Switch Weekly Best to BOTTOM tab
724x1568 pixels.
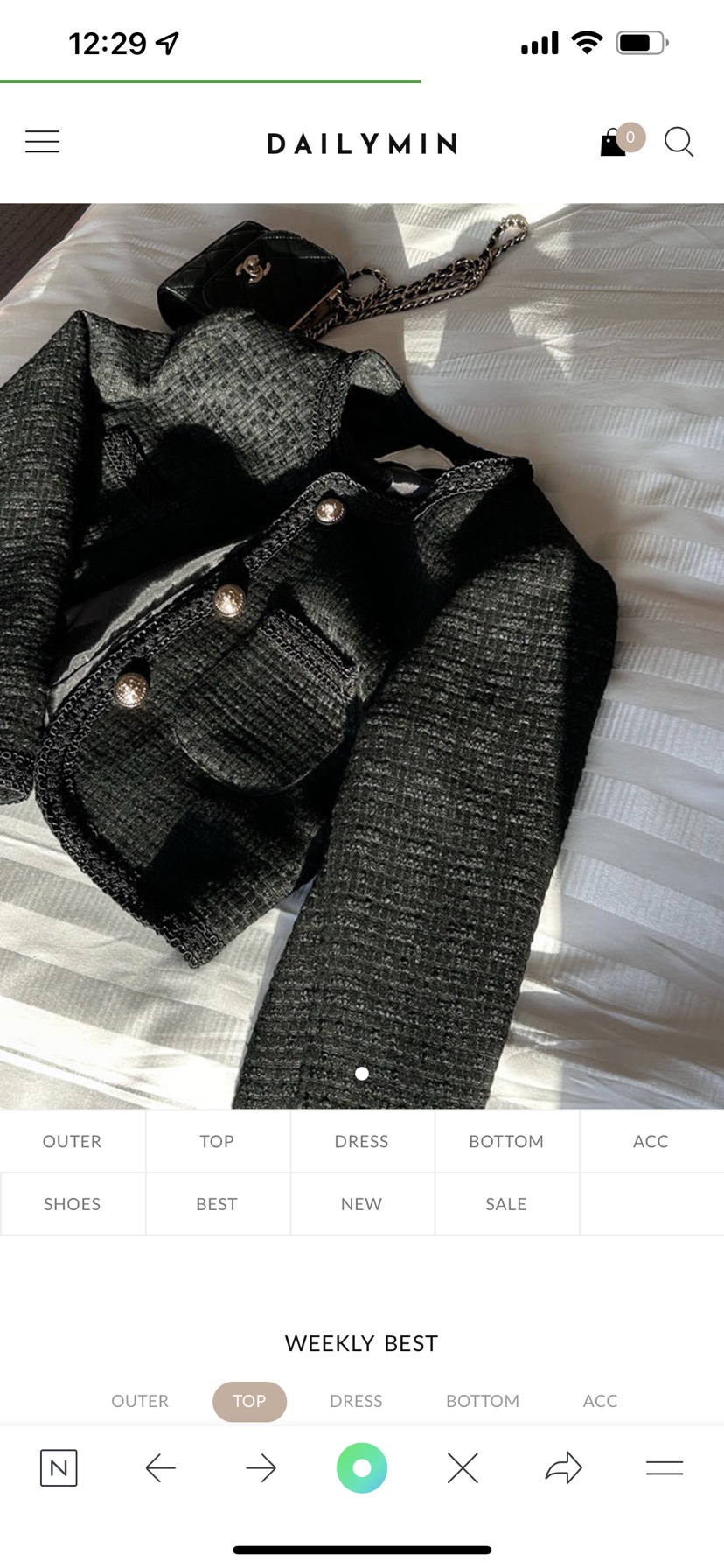click(483, 1401)
